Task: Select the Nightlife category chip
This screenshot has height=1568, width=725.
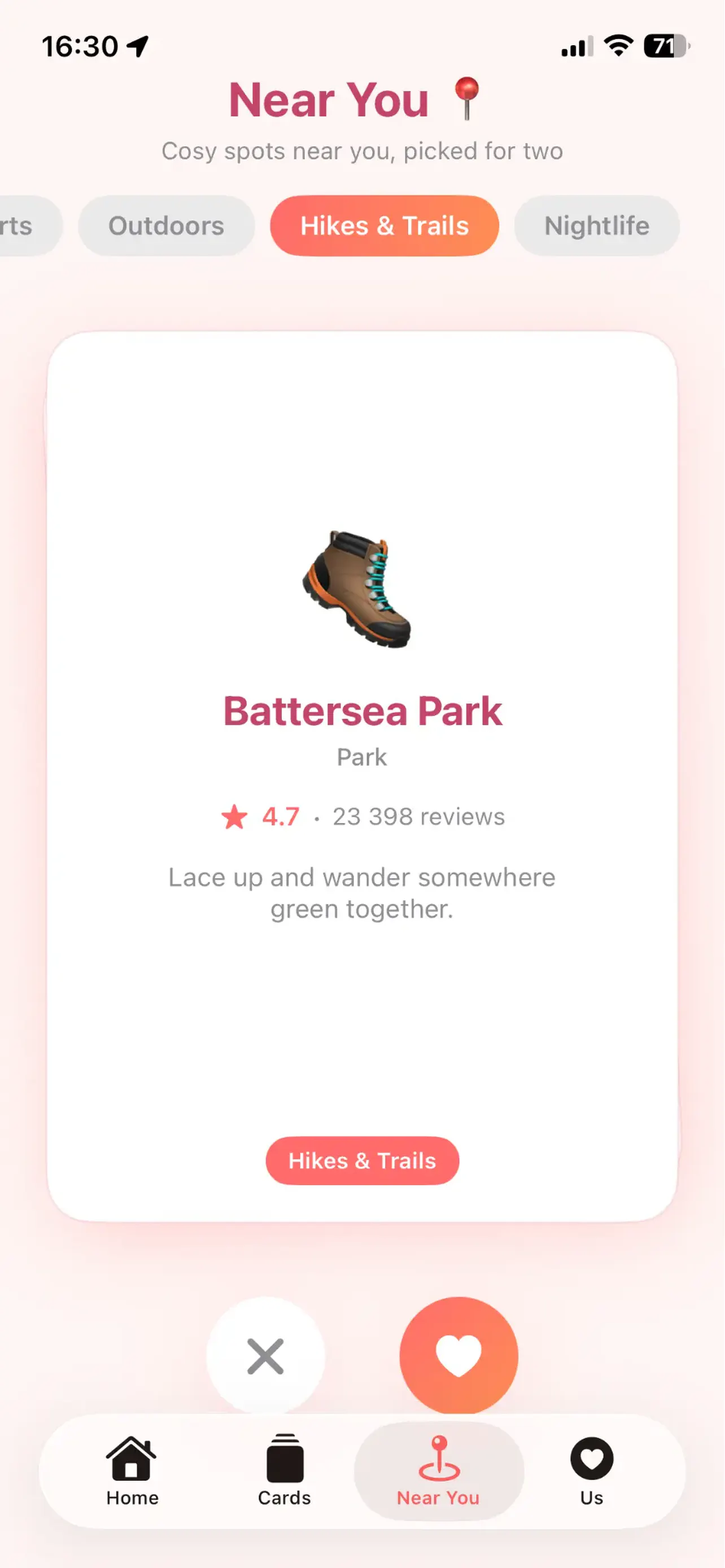Action: pyautogui.click(x=597, y=226)
